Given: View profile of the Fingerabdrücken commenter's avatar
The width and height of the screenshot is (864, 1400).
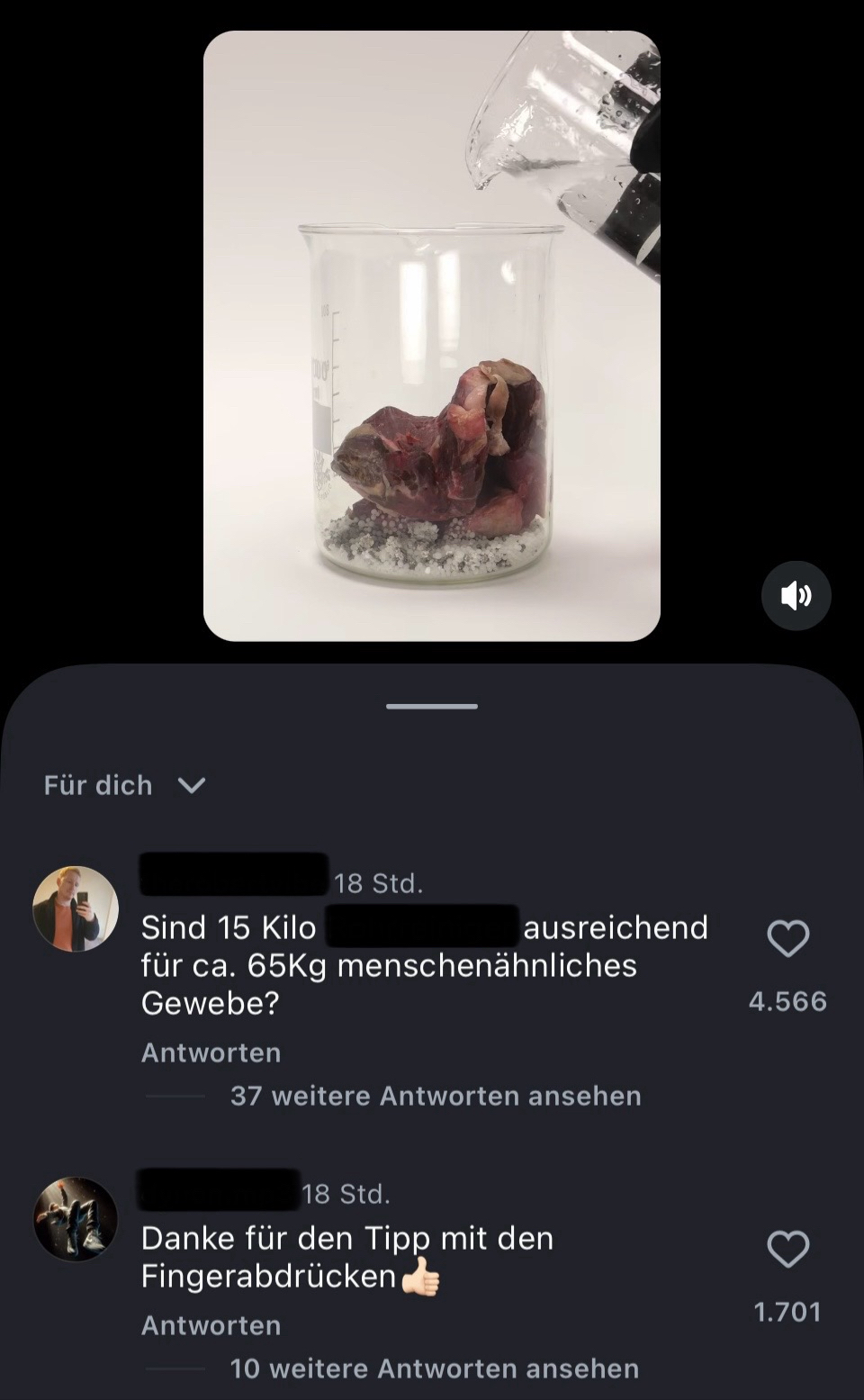Looking at the screenshot, I should 76,1219.
